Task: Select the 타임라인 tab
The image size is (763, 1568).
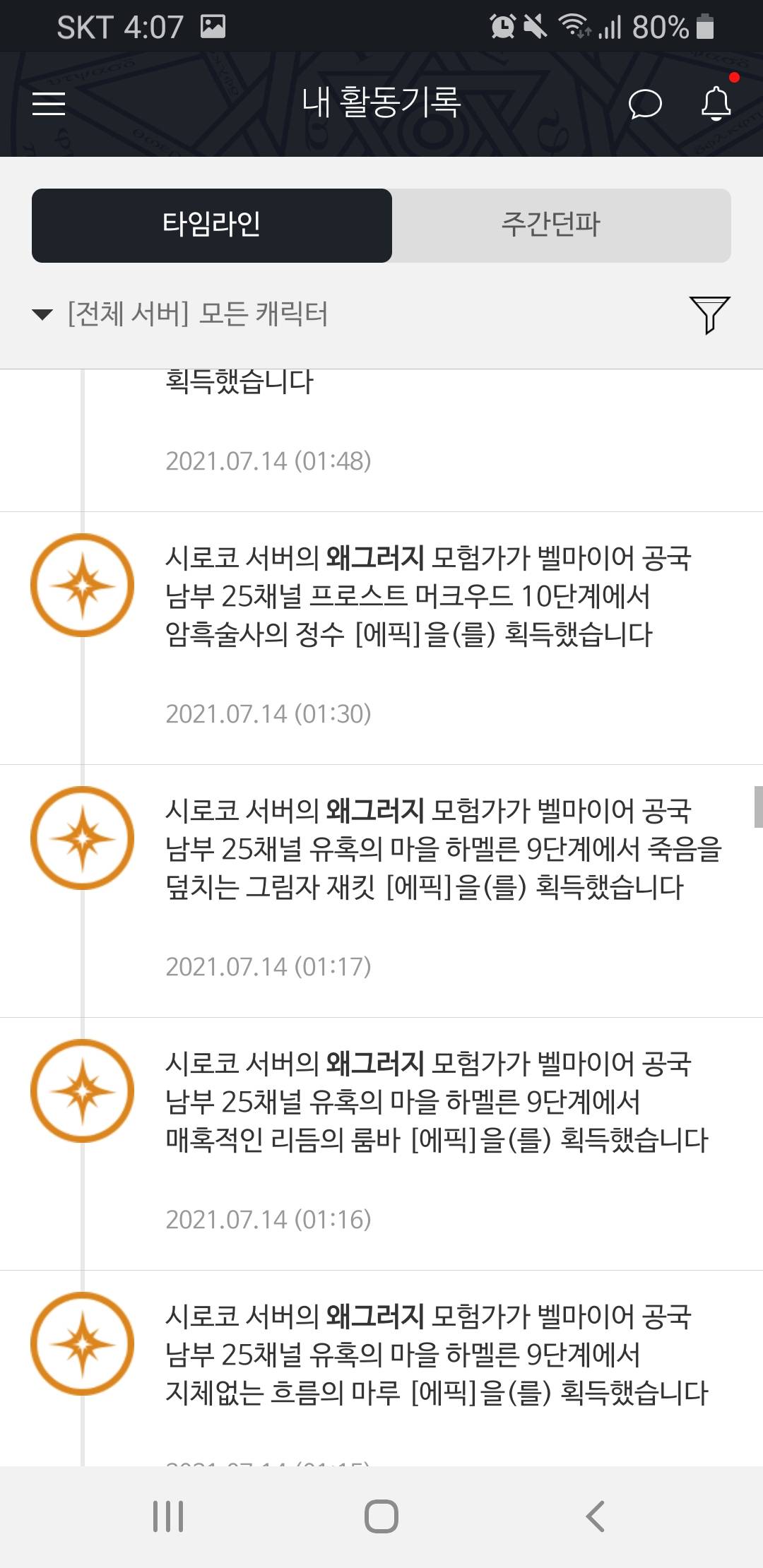Action: click(212, 225)
